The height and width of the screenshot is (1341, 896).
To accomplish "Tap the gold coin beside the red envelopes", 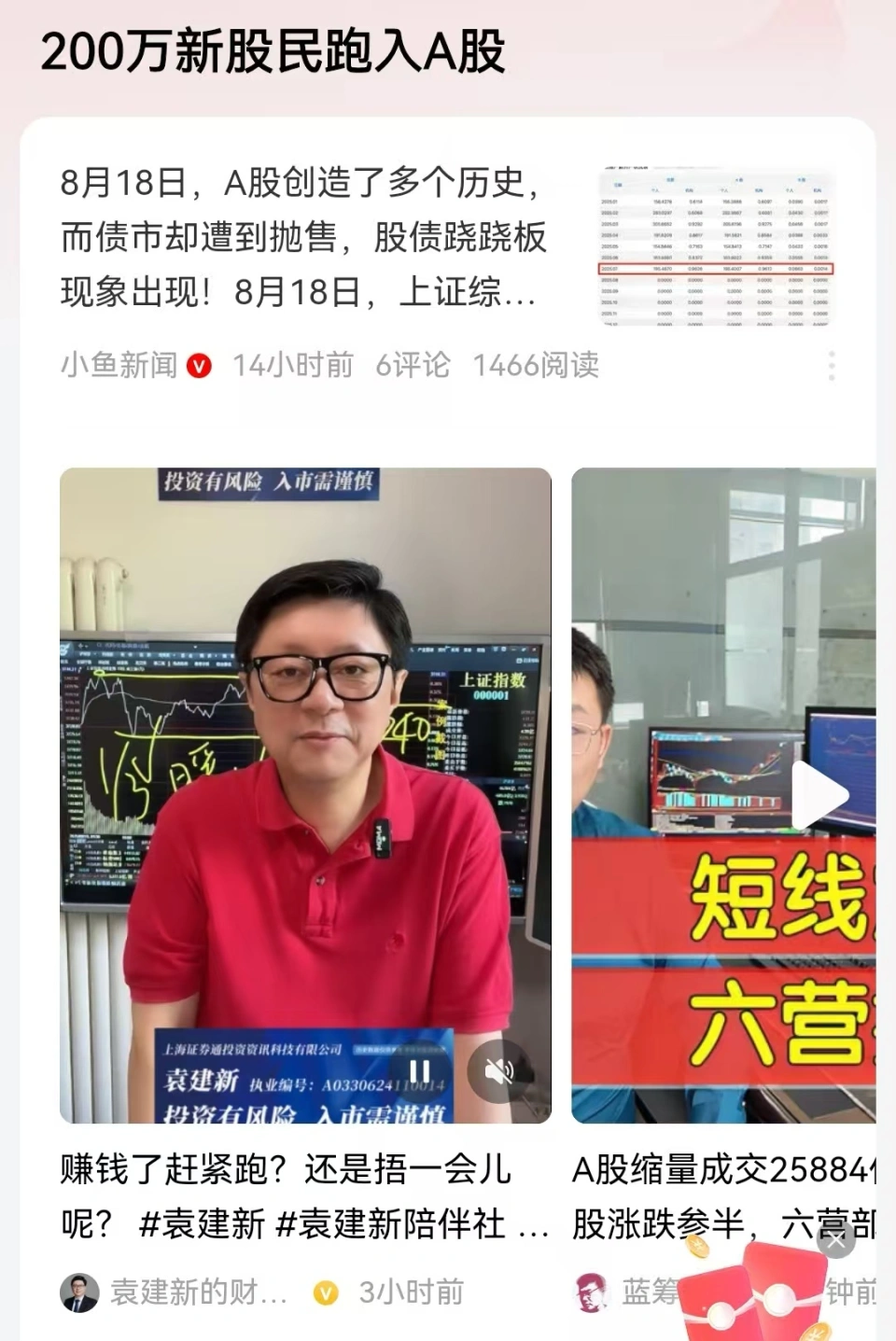I will tap(698, 1248).
